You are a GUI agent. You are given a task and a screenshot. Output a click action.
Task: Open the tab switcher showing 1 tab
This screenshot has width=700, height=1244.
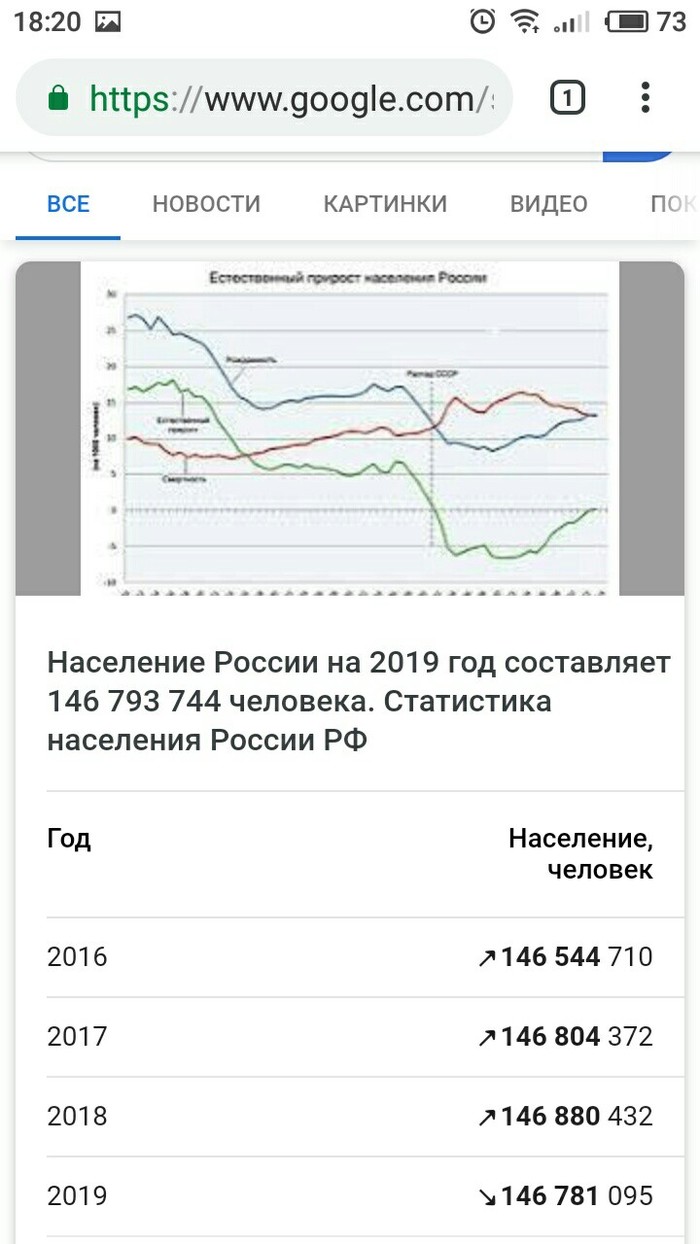(x=567, y=98)
